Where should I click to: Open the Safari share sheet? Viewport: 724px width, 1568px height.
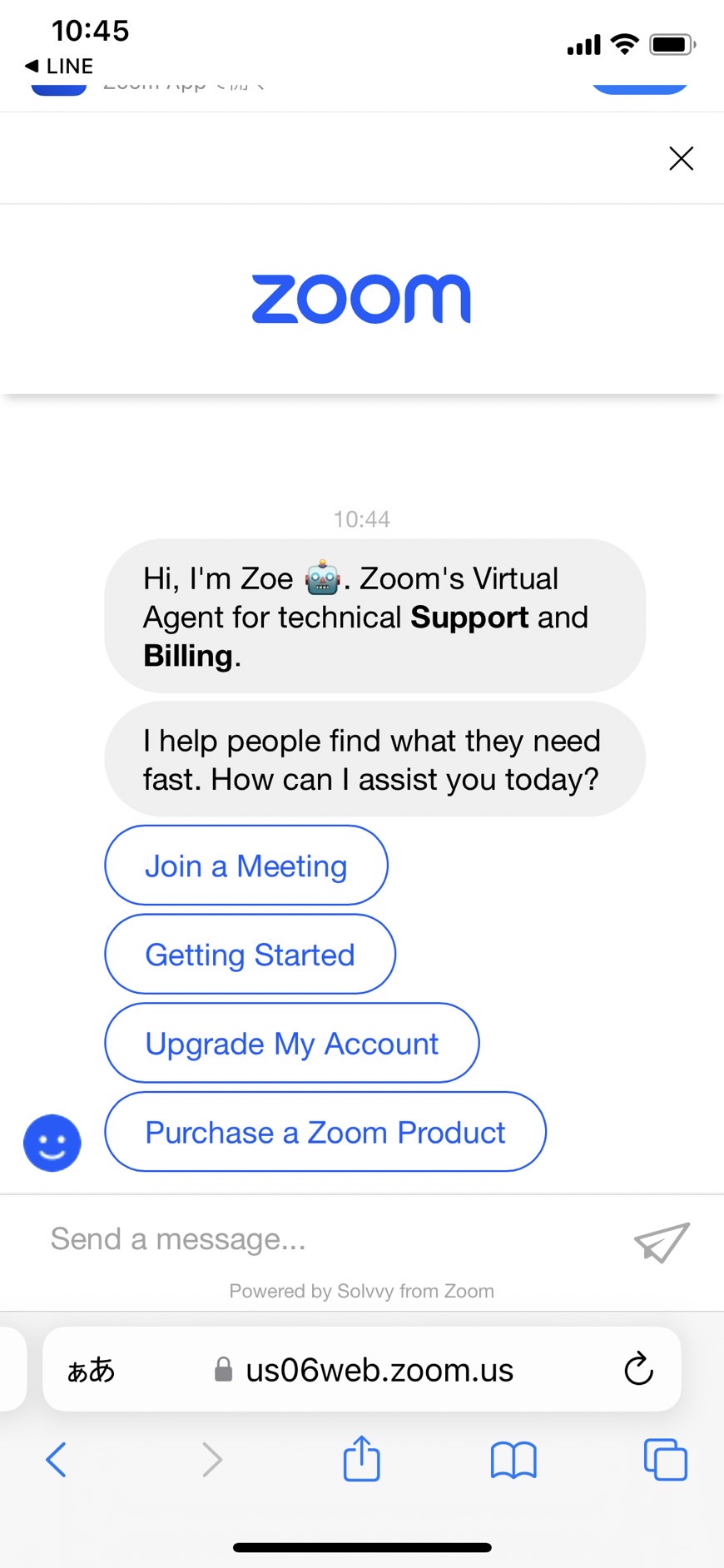point(361,1458)
